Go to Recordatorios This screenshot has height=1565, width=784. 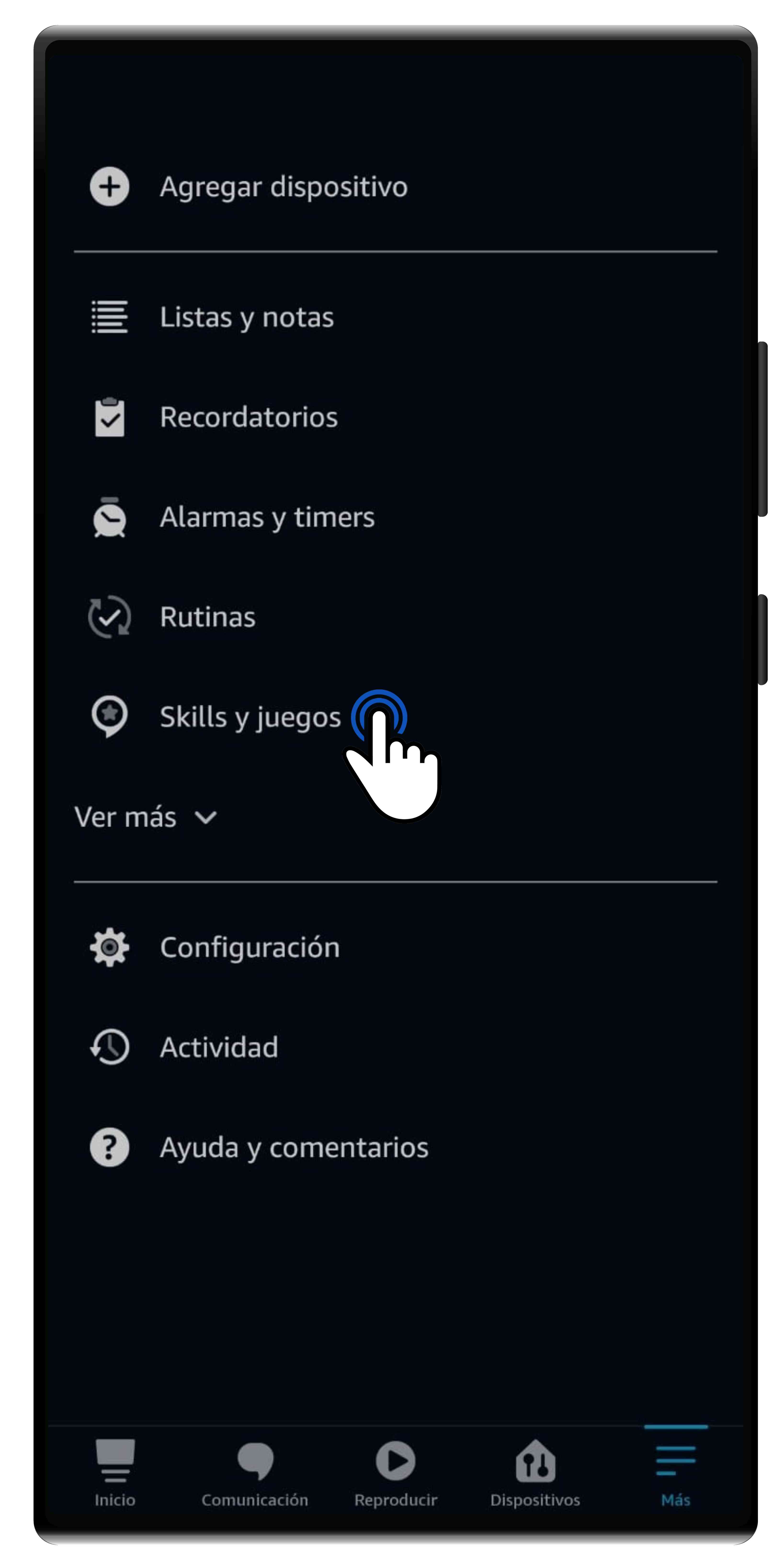point(248,417)
